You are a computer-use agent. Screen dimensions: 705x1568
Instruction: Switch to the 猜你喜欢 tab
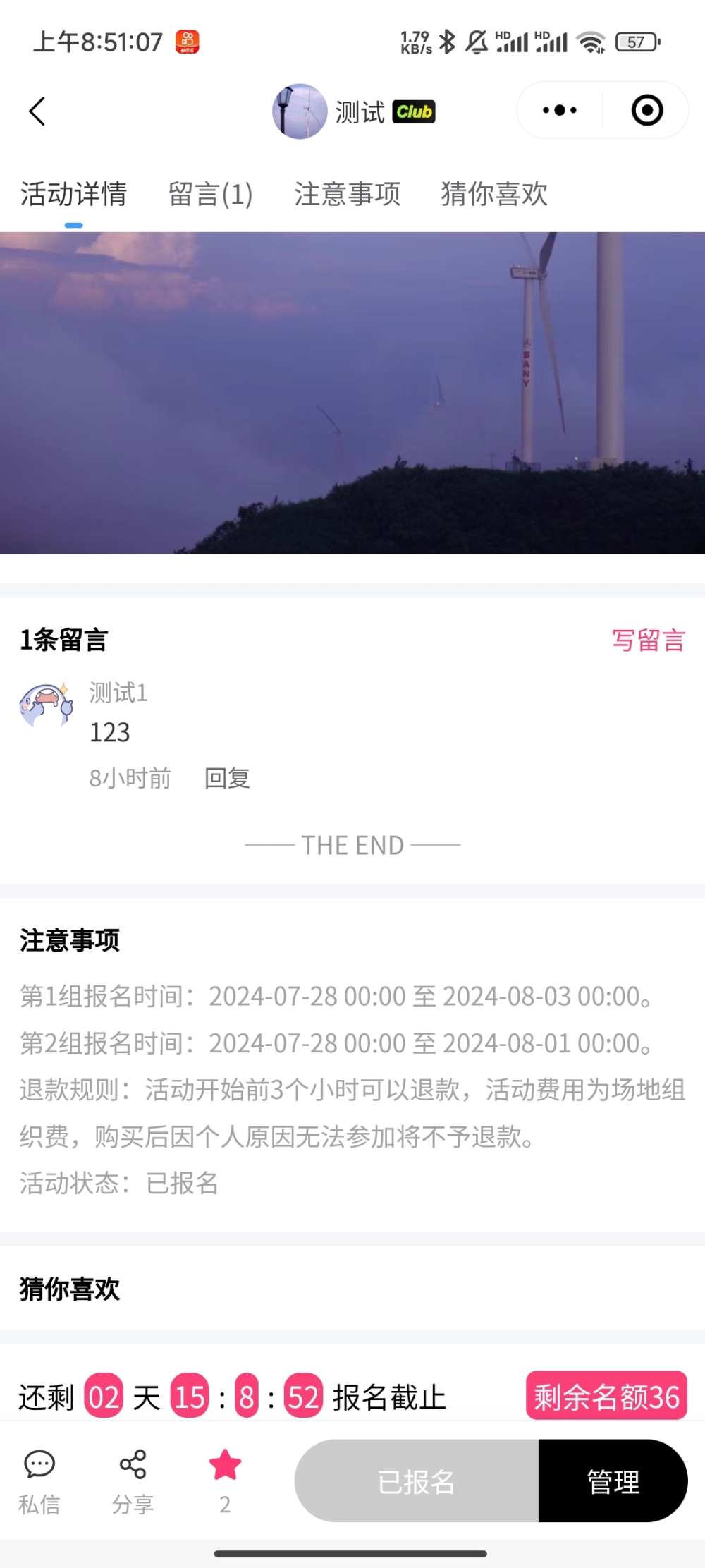point(494,194)
